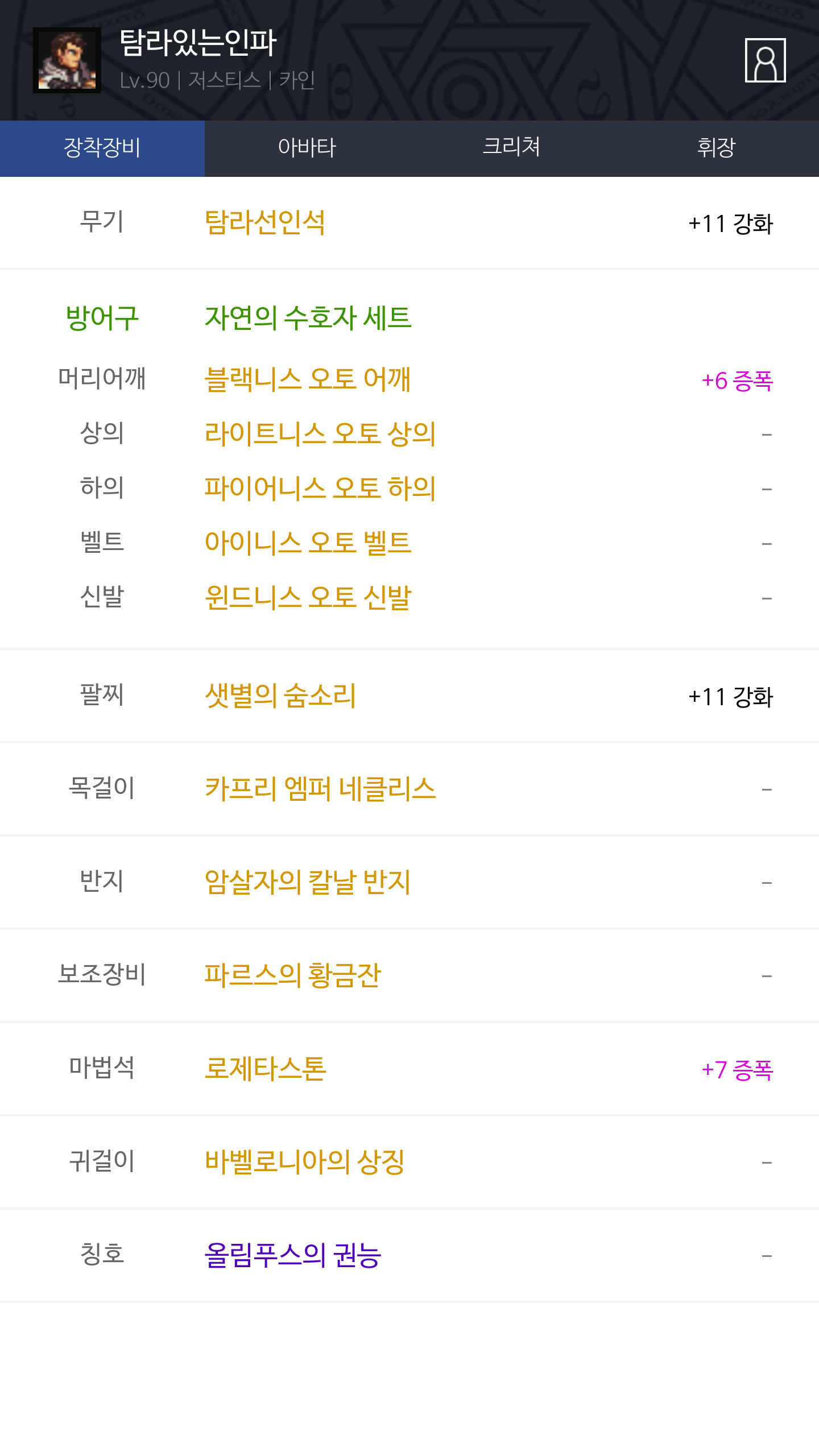Select the 장착장비 tab
Screen dimensions: 819x1456
(x=102, y=148)
